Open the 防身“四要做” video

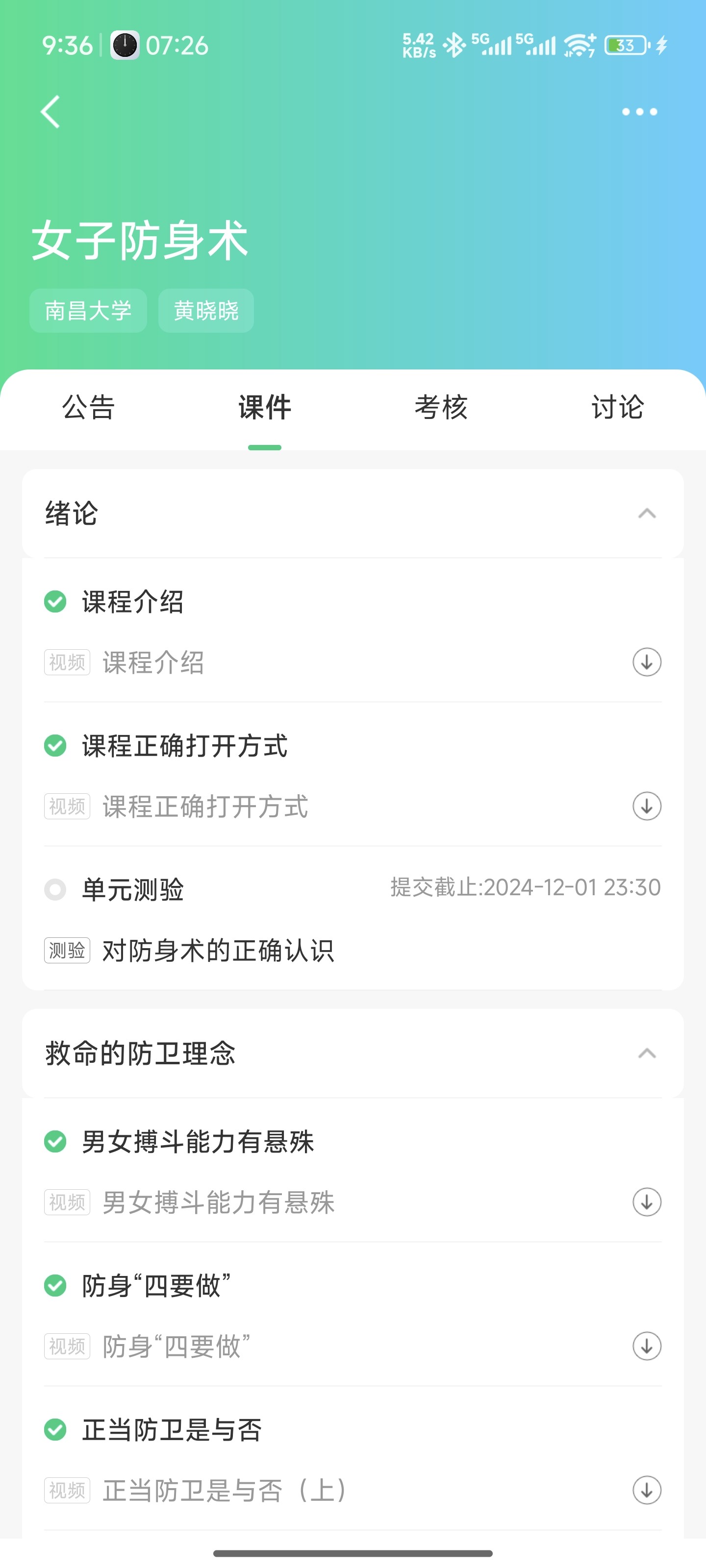pos(176,1347)
